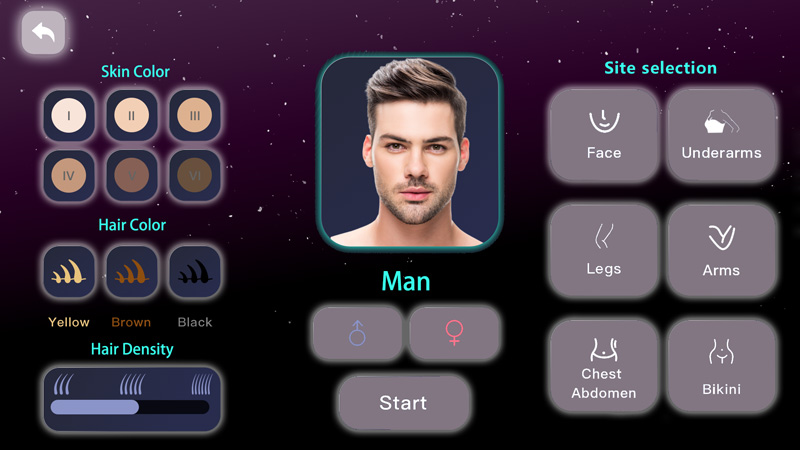Screen dimensions: 800x450
Task: Choose Face as treatment site
Action: [x=604, y=134]
